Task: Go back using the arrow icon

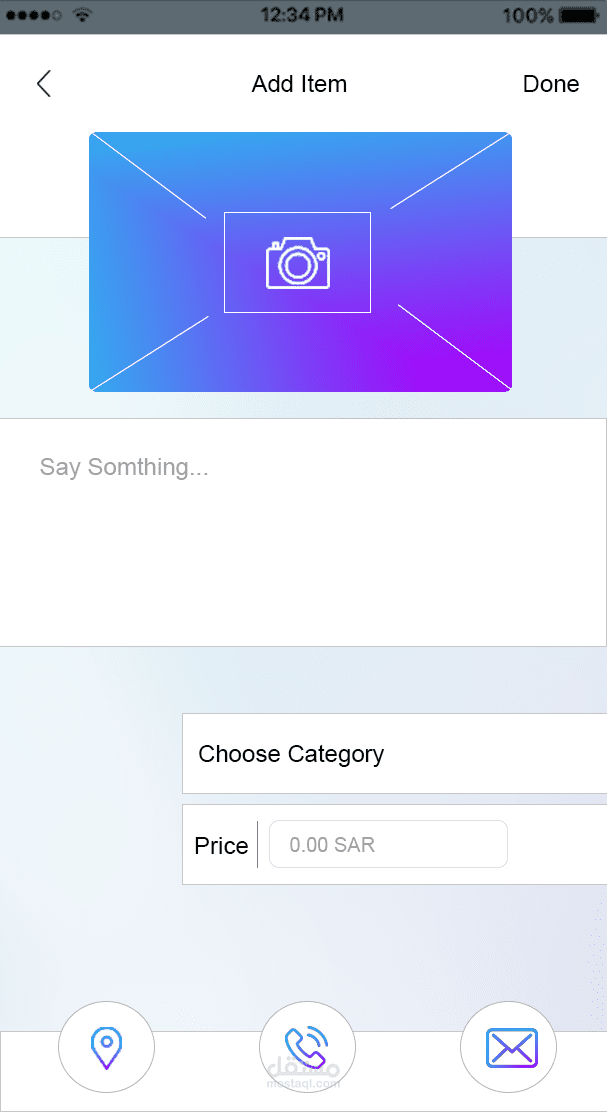Action: (44, 84)
